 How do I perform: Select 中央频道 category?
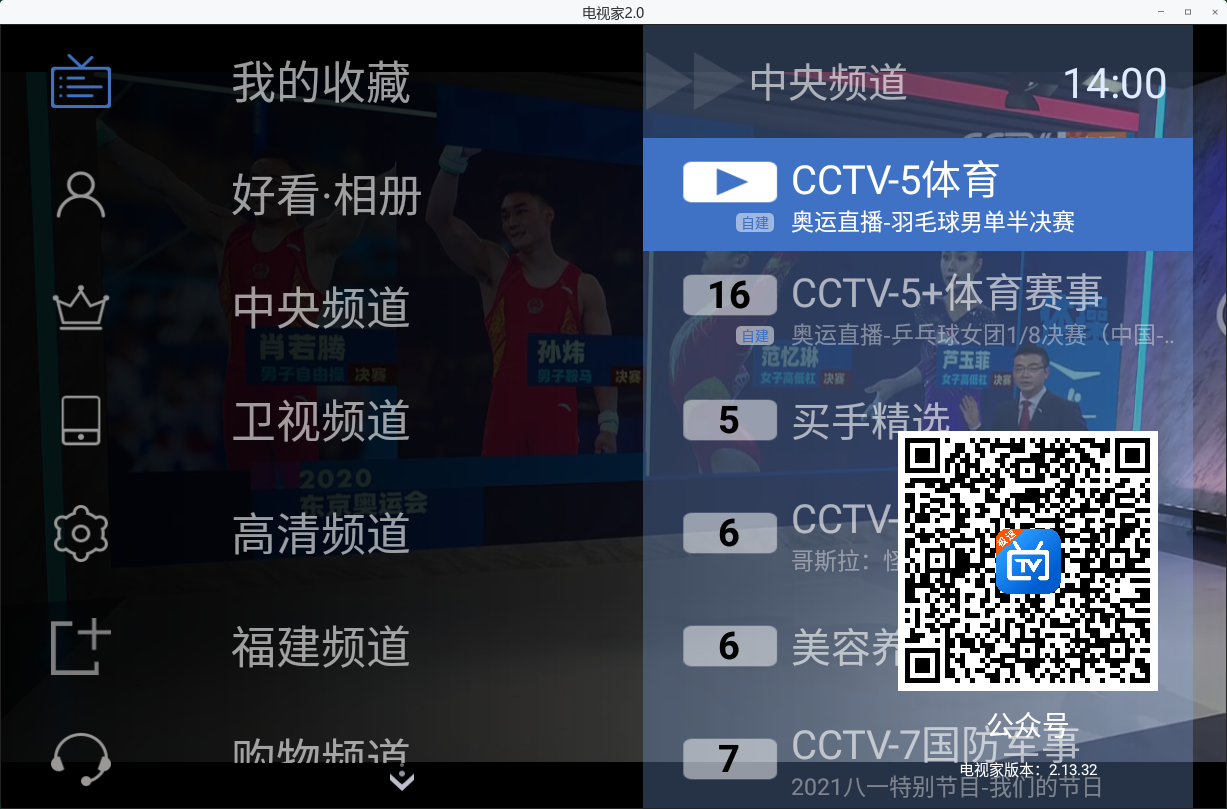pyautogui.click(x=321, y=308)
